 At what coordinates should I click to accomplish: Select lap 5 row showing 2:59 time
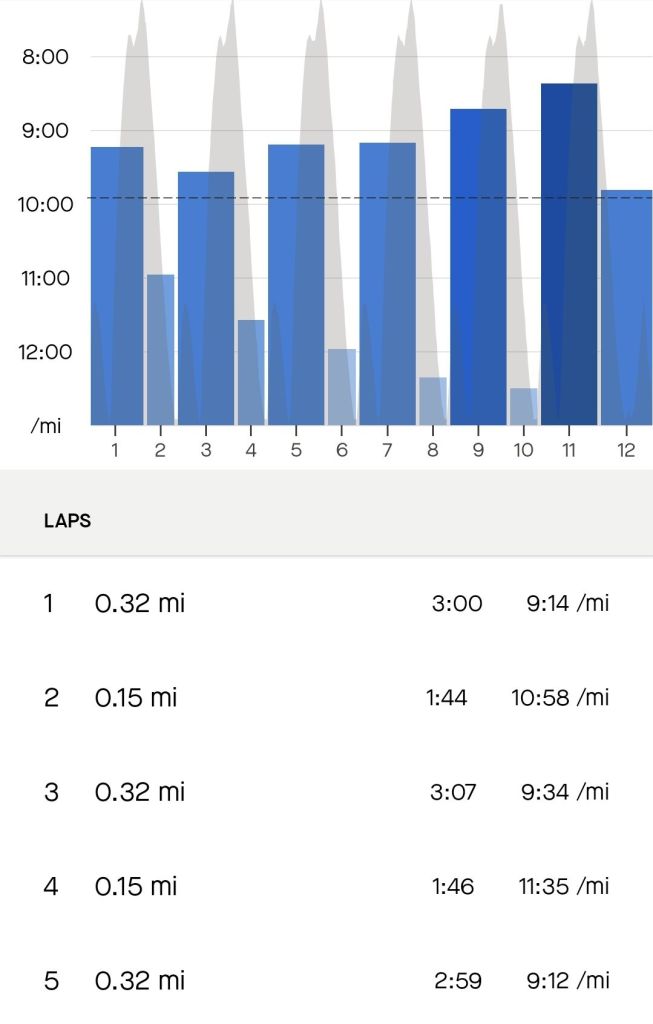click(x=326, y=981)
